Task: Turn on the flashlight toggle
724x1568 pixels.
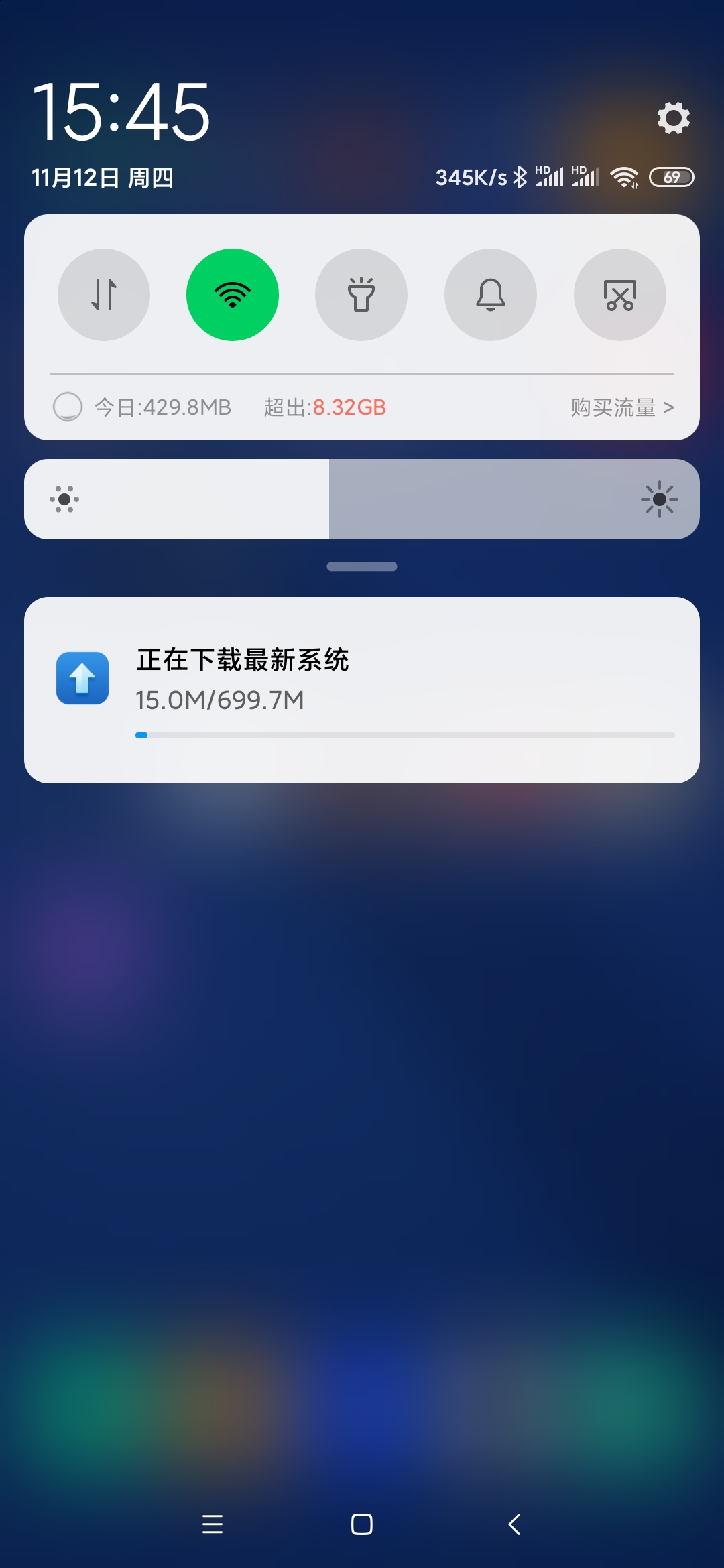Action: click(361, 295)
